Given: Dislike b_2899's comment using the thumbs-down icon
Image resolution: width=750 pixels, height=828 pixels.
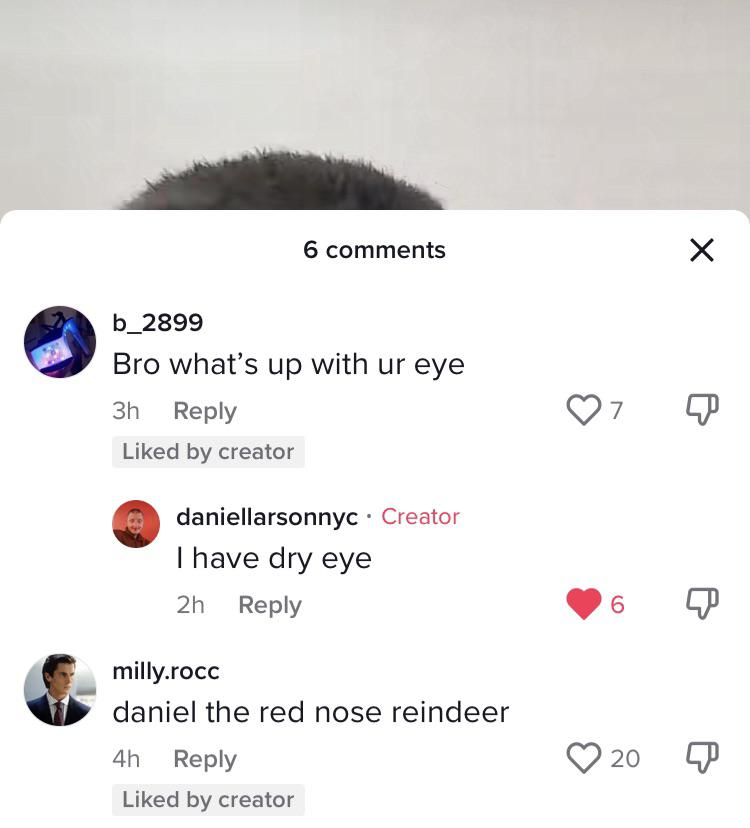Looking at the screenshot, I should [701, 408].
